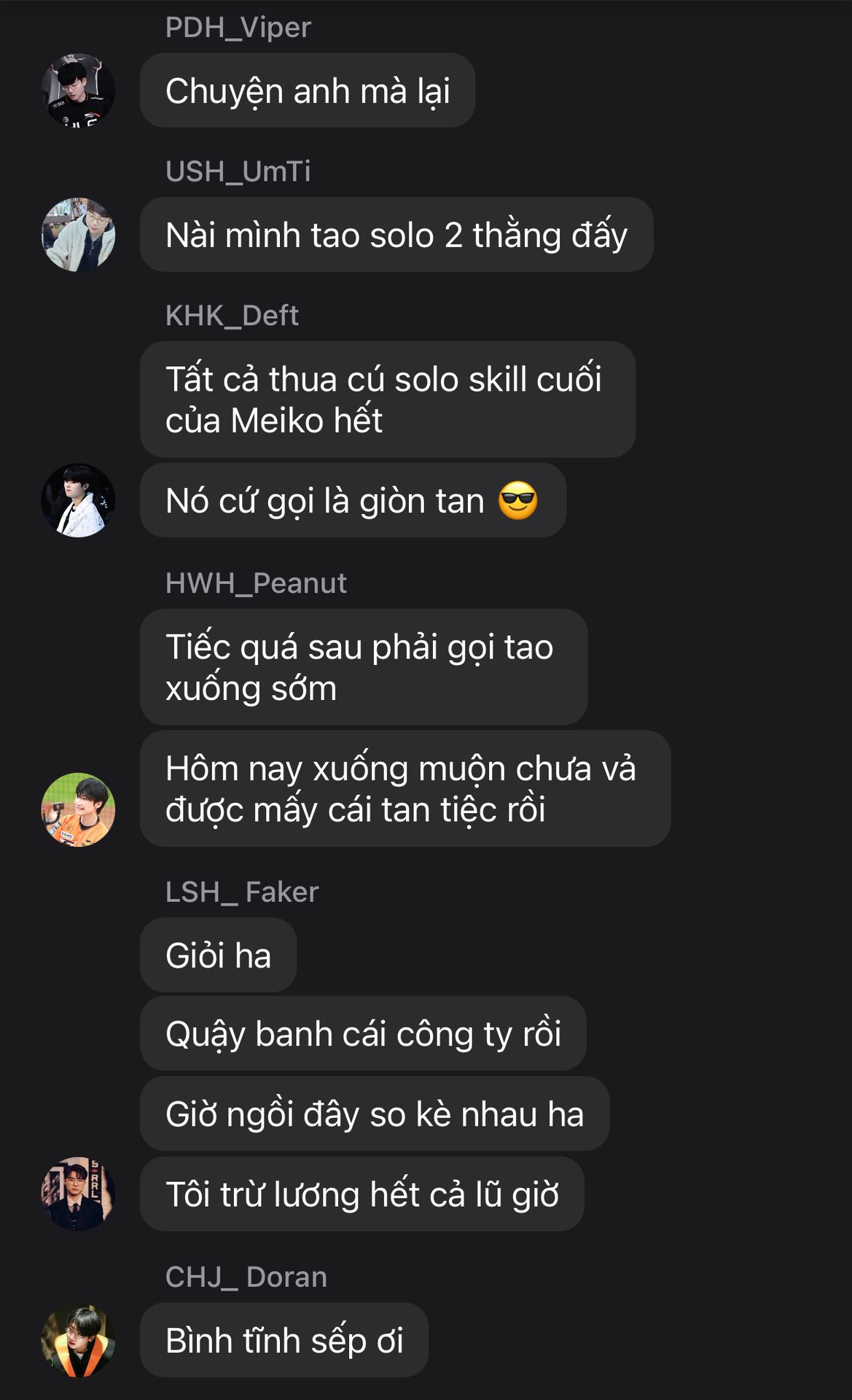The width and height of the screenshot is (852, 1400).
Task: Open USH_UmTi's avatar
Action: (x=78, y=235)
